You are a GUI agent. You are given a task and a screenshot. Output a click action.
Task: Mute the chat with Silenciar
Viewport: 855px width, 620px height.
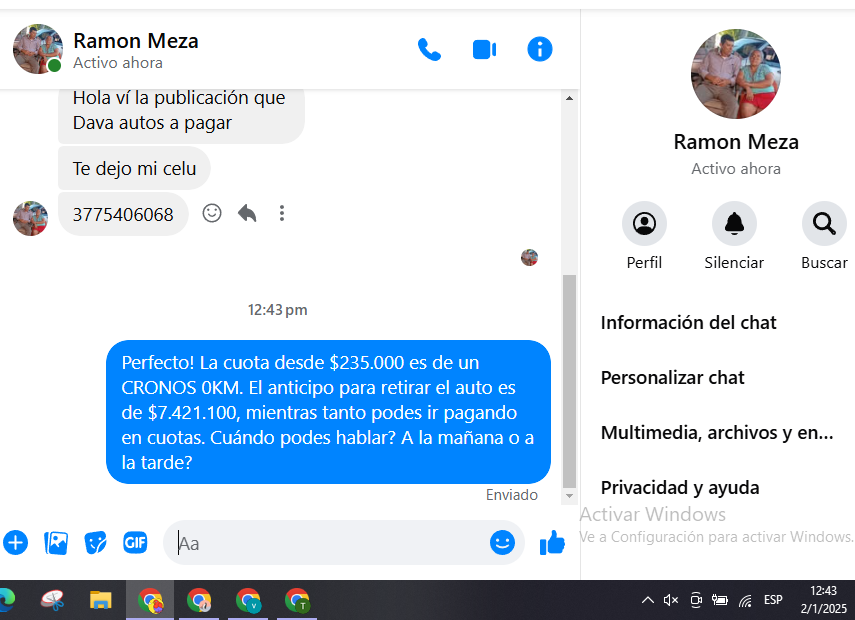[734, 224]
